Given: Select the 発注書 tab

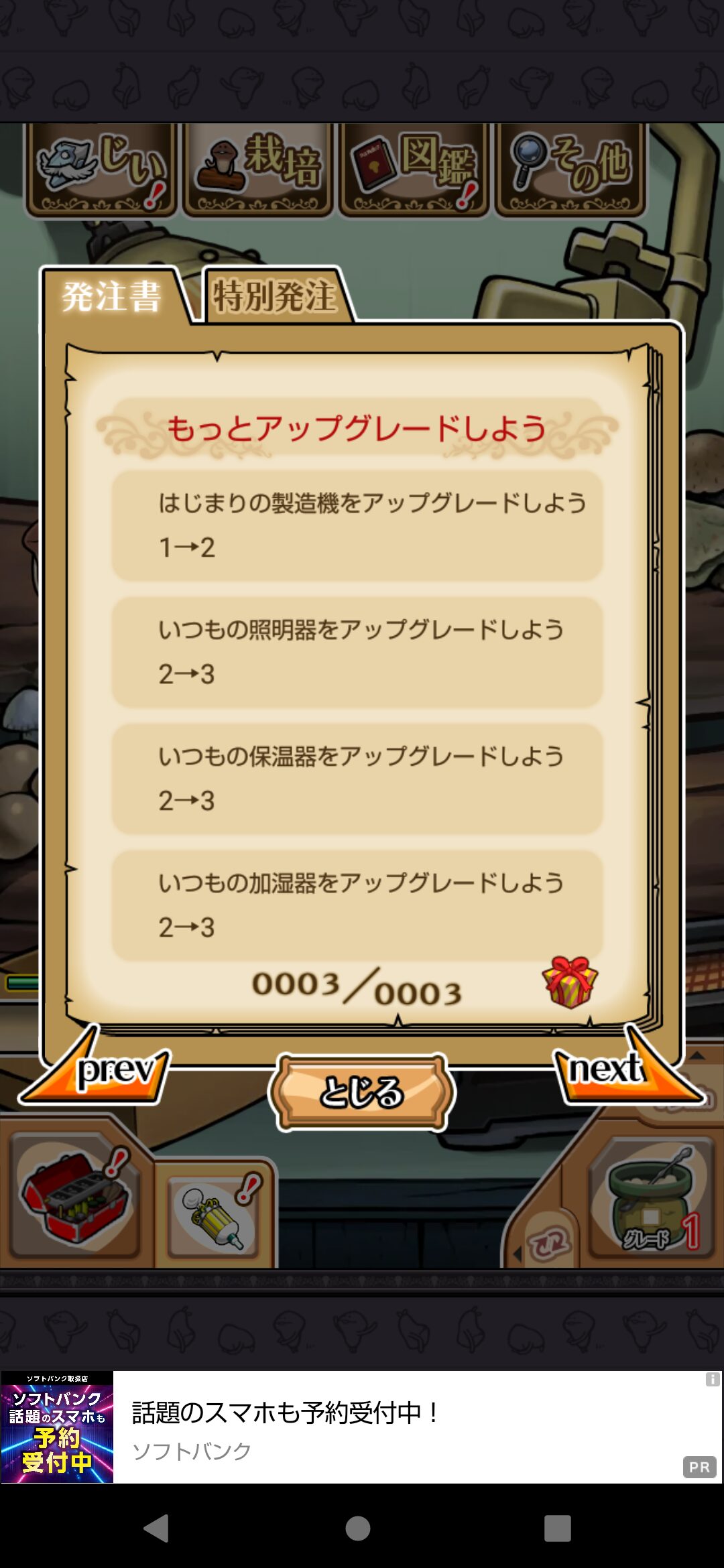Looking at the screenshot, I should coord(112,296).
